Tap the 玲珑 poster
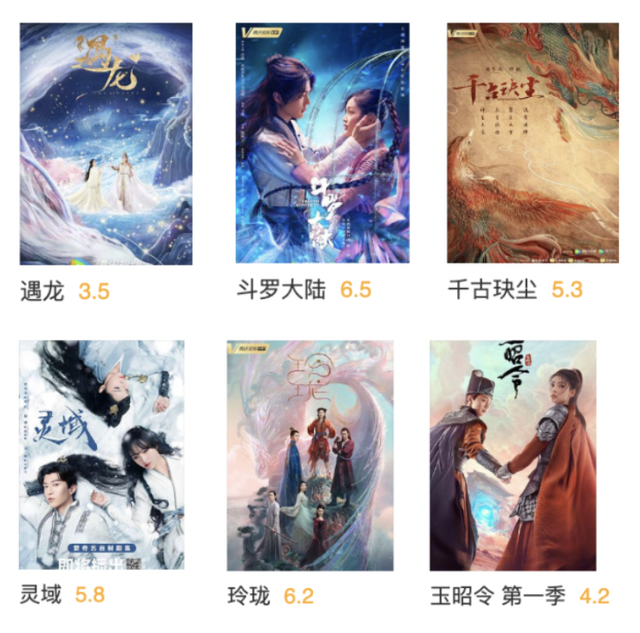The width and height of the screenshot is (640, 633). click(310, 455)
